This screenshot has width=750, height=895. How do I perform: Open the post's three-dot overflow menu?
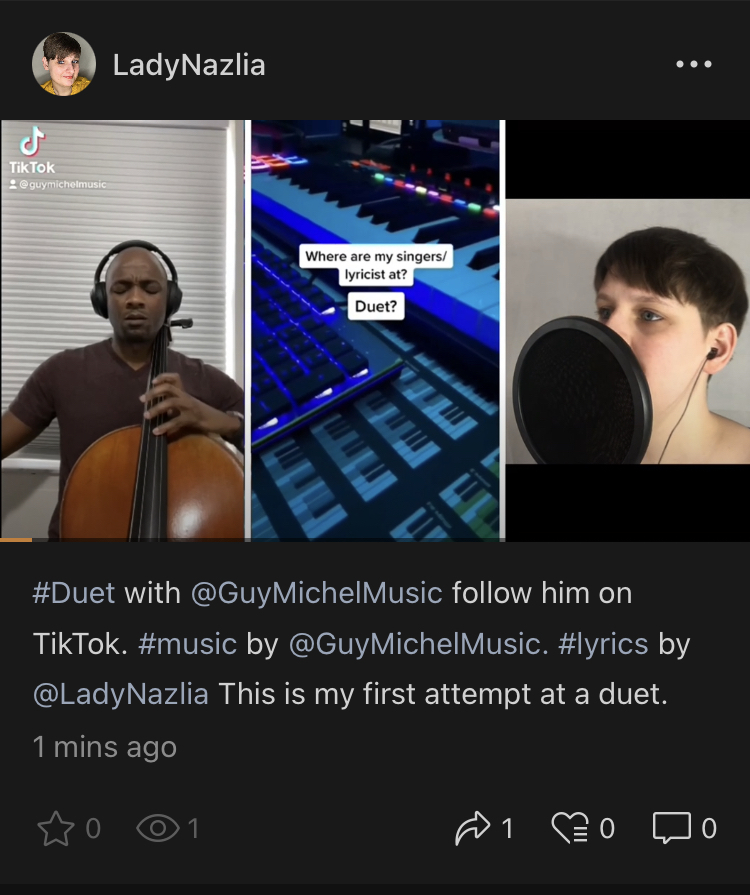coord(693,65)
